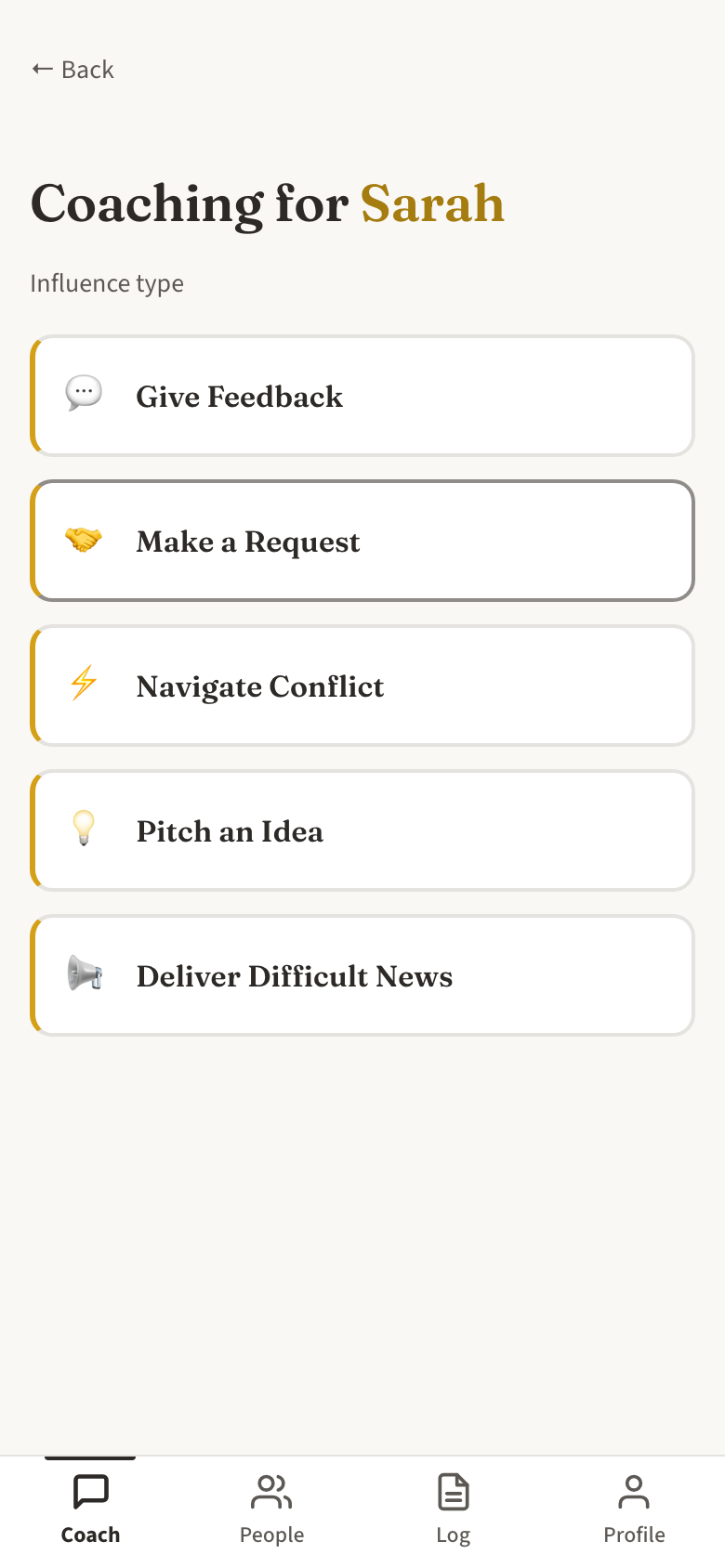Select the Give Feedback influence type

[362, 395]
